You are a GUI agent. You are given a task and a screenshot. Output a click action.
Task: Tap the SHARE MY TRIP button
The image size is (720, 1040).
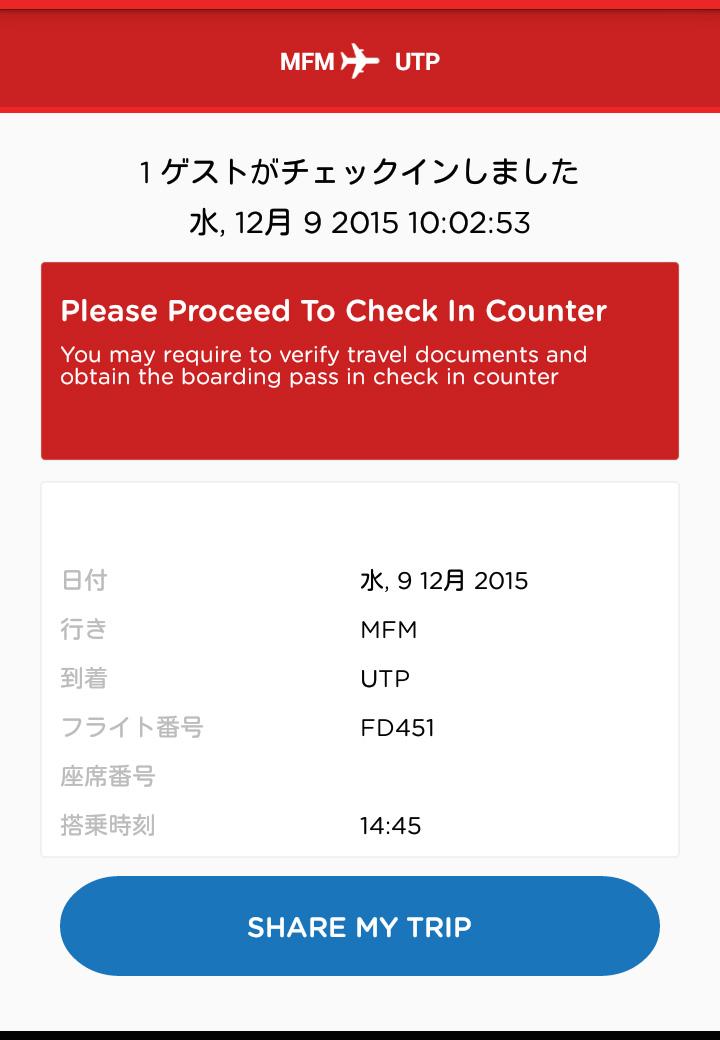tap(360, 926)
